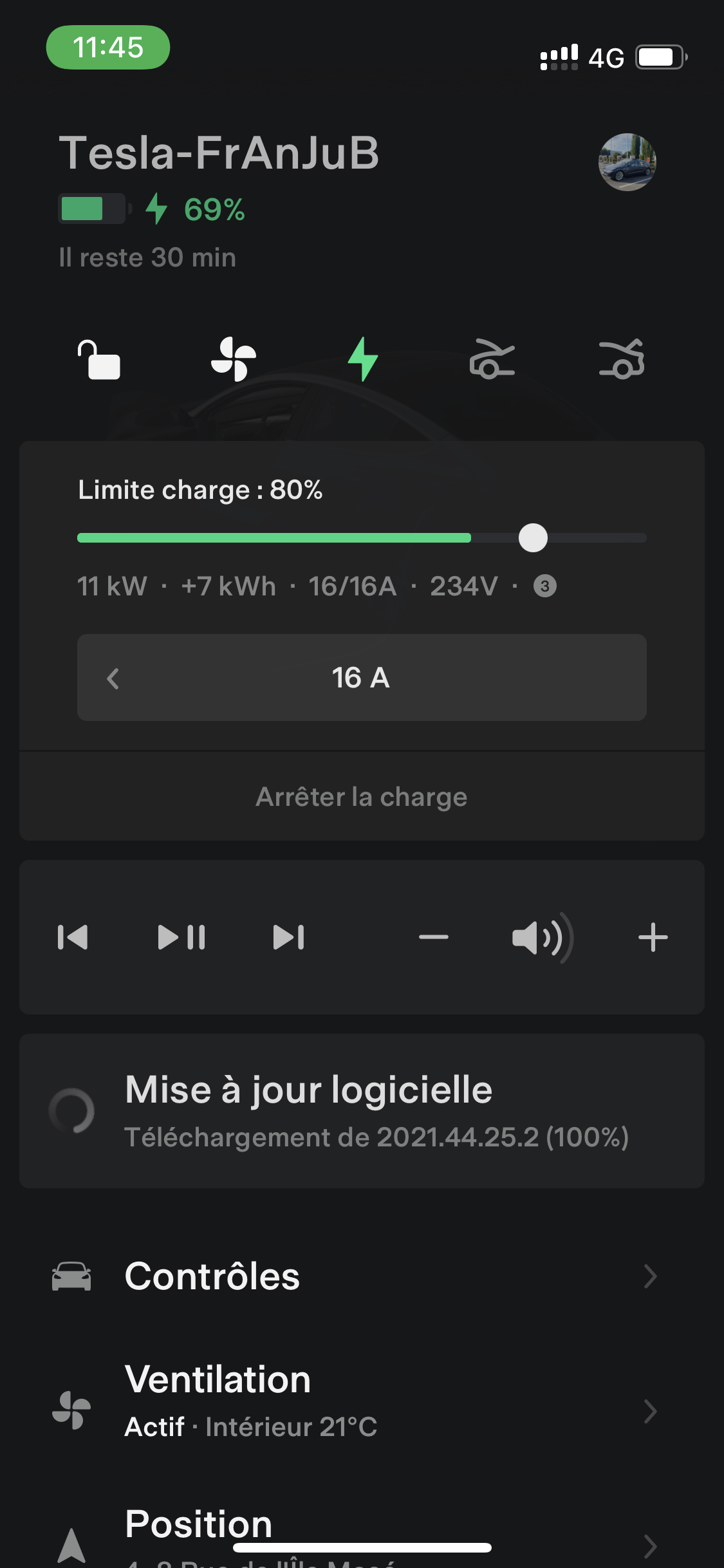This screenshot has width=724, height=1568.
Task: Tap the charge limit slider handle
Action: [533, 538]
